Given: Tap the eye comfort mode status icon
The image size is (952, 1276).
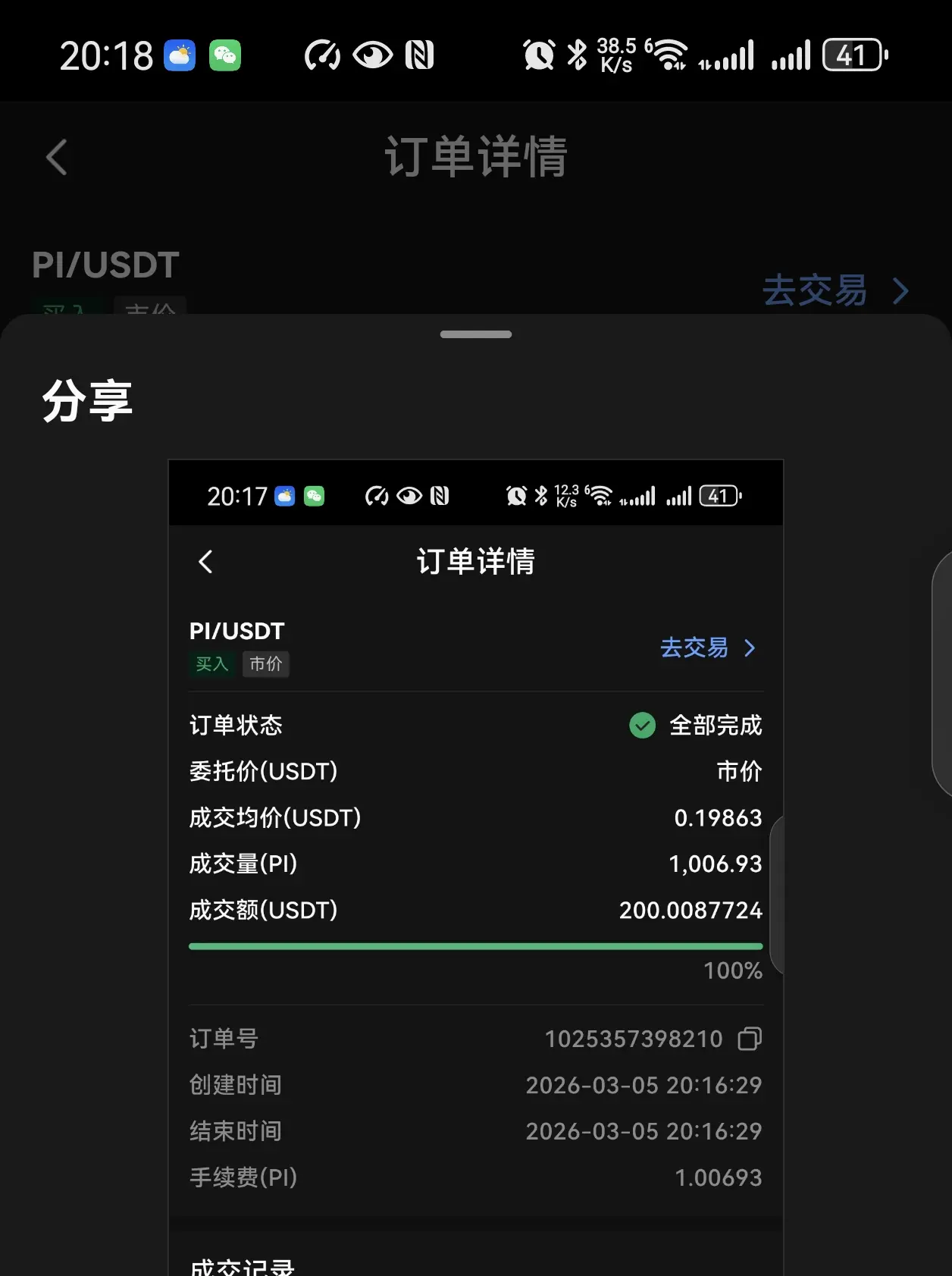Looking at the screenshot, I should [x=374, y=55].
